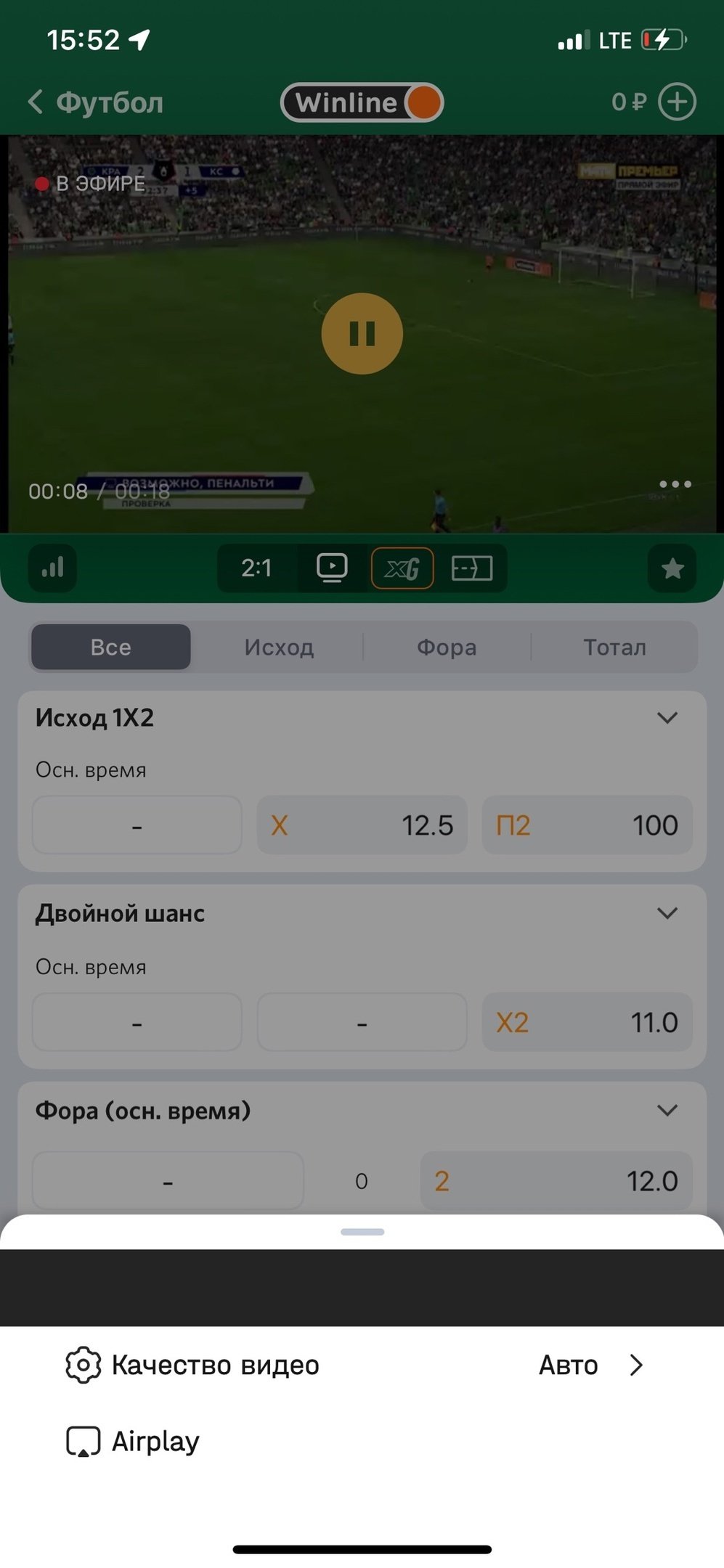Switch to the Тотал tab
This screenshot has width=724, height=1568.
coord(614,647)
